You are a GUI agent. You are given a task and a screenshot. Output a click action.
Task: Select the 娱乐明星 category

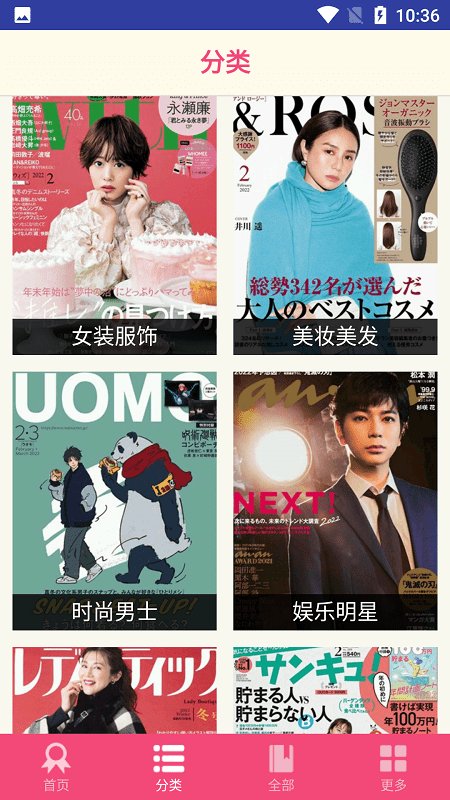pos(335,501)
